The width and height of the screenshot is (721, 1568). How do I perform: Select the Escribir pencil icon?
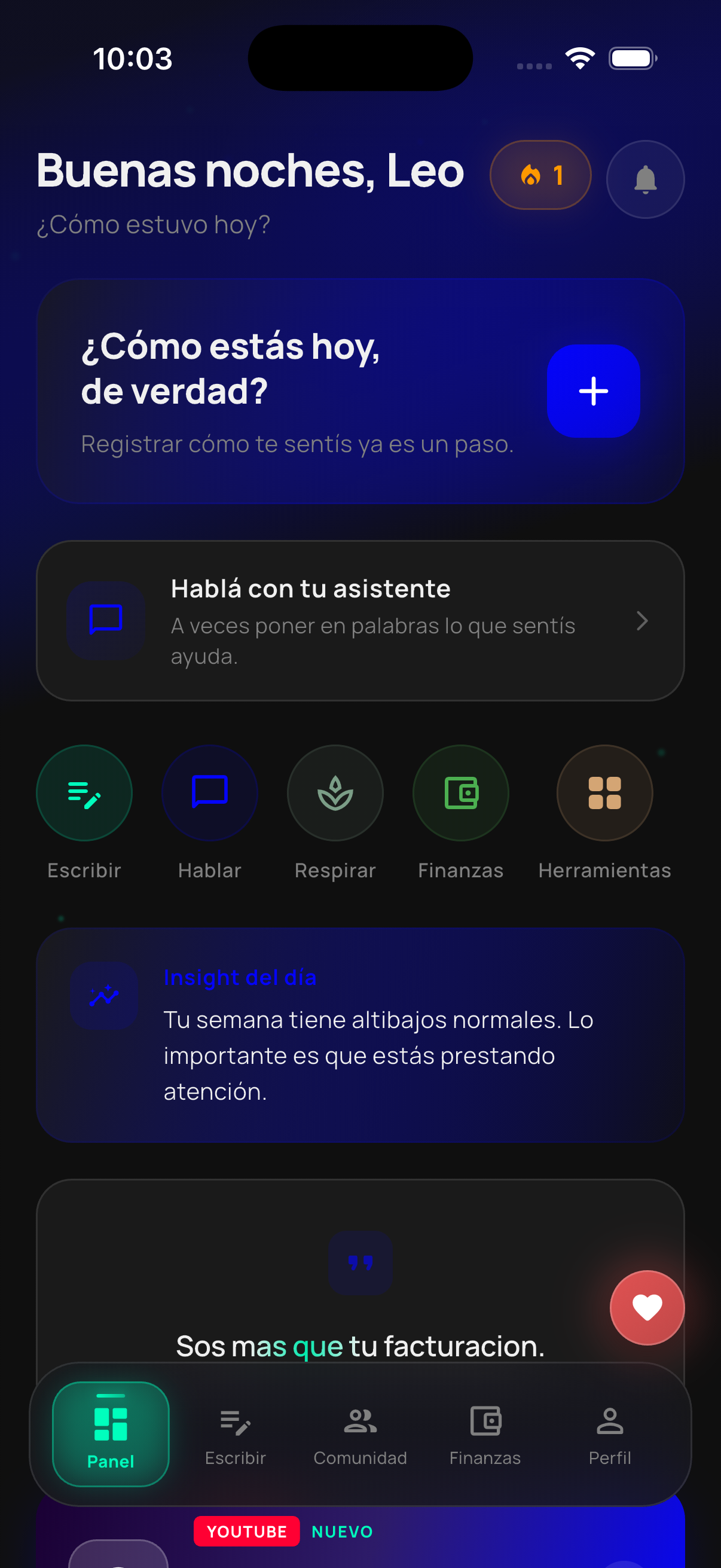pyautogui.click(x=84, y=792)
